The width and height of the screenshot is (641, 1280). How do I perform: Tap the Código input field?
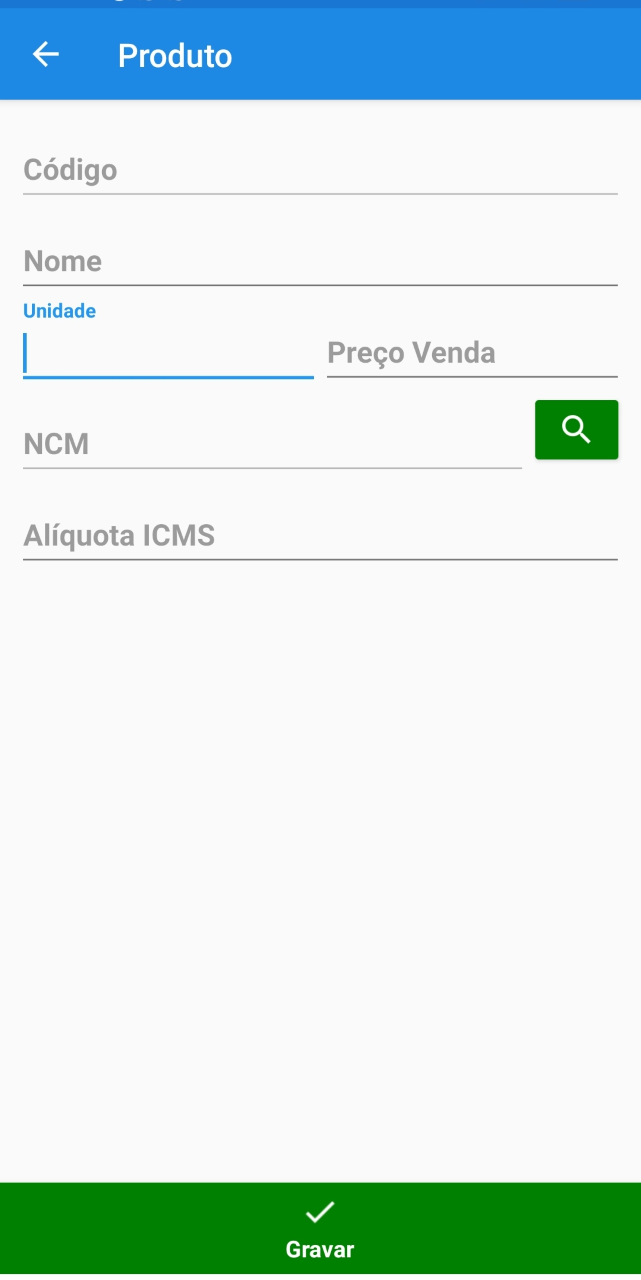click(x=320, y=170)
